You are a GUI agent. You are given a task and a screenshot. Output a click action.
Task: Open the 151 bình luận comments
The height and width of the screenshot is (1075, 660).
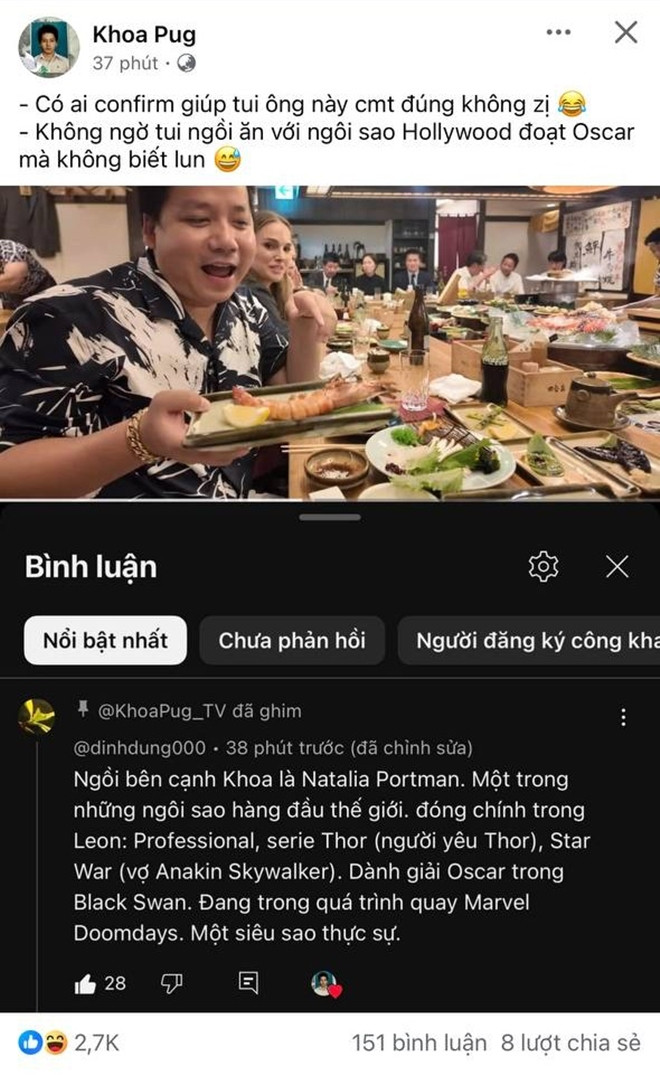[x=419, y=1043]
